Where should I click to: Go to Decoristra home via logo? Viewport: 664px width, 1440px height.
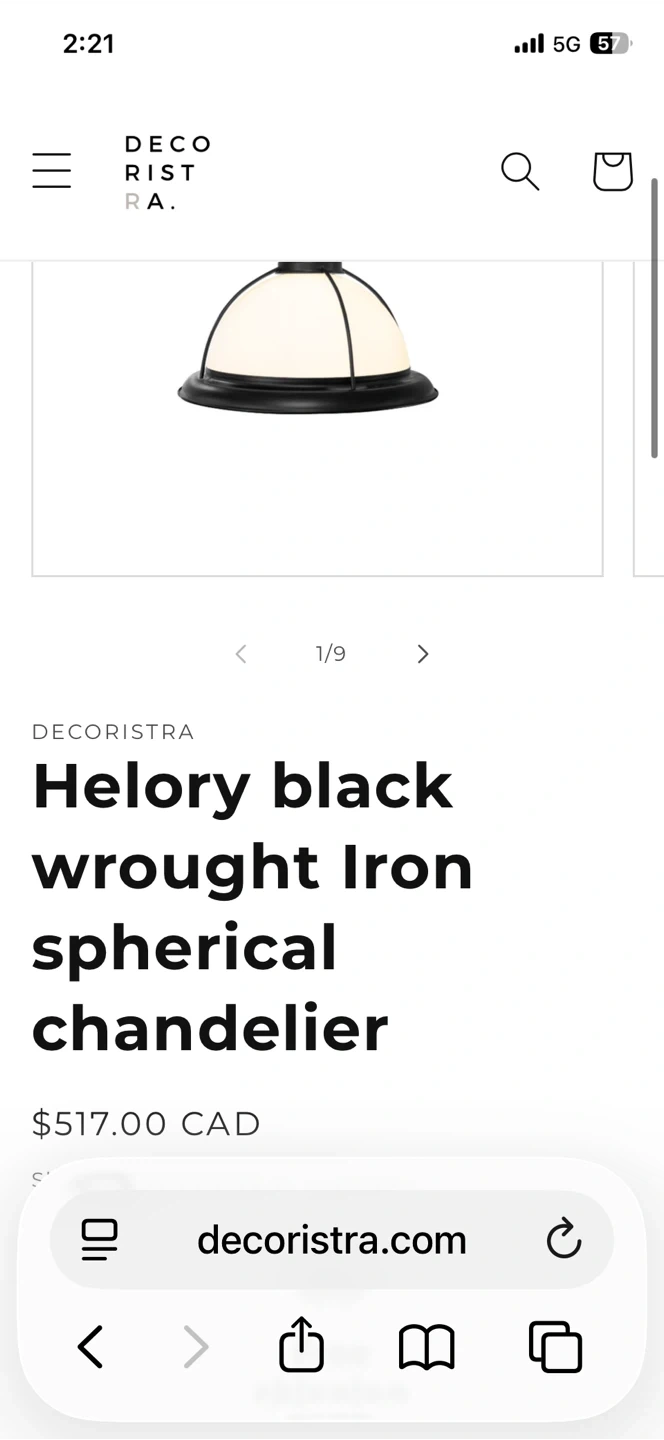167,172
